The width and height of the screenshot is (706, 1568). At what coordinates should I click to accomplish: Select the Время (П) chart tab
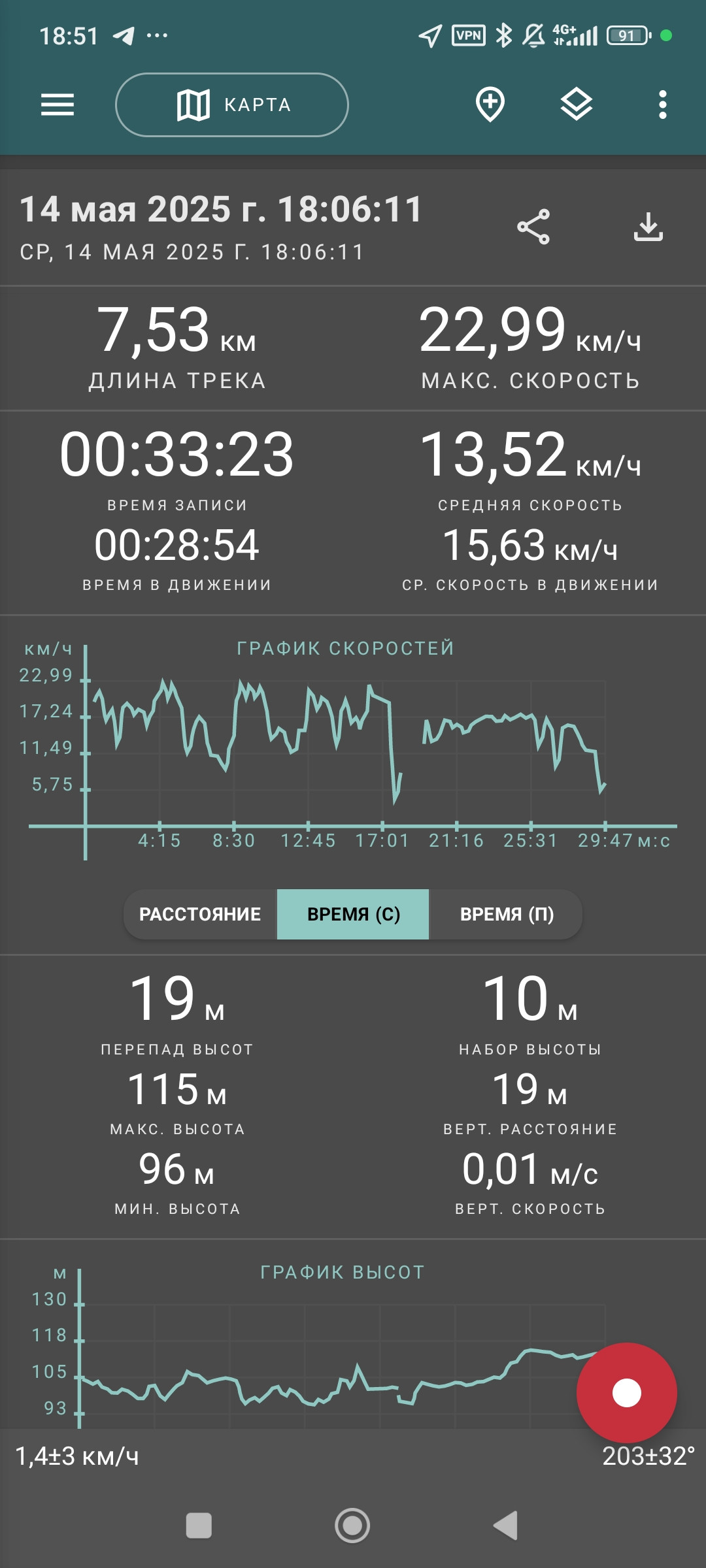pos(506,914)
